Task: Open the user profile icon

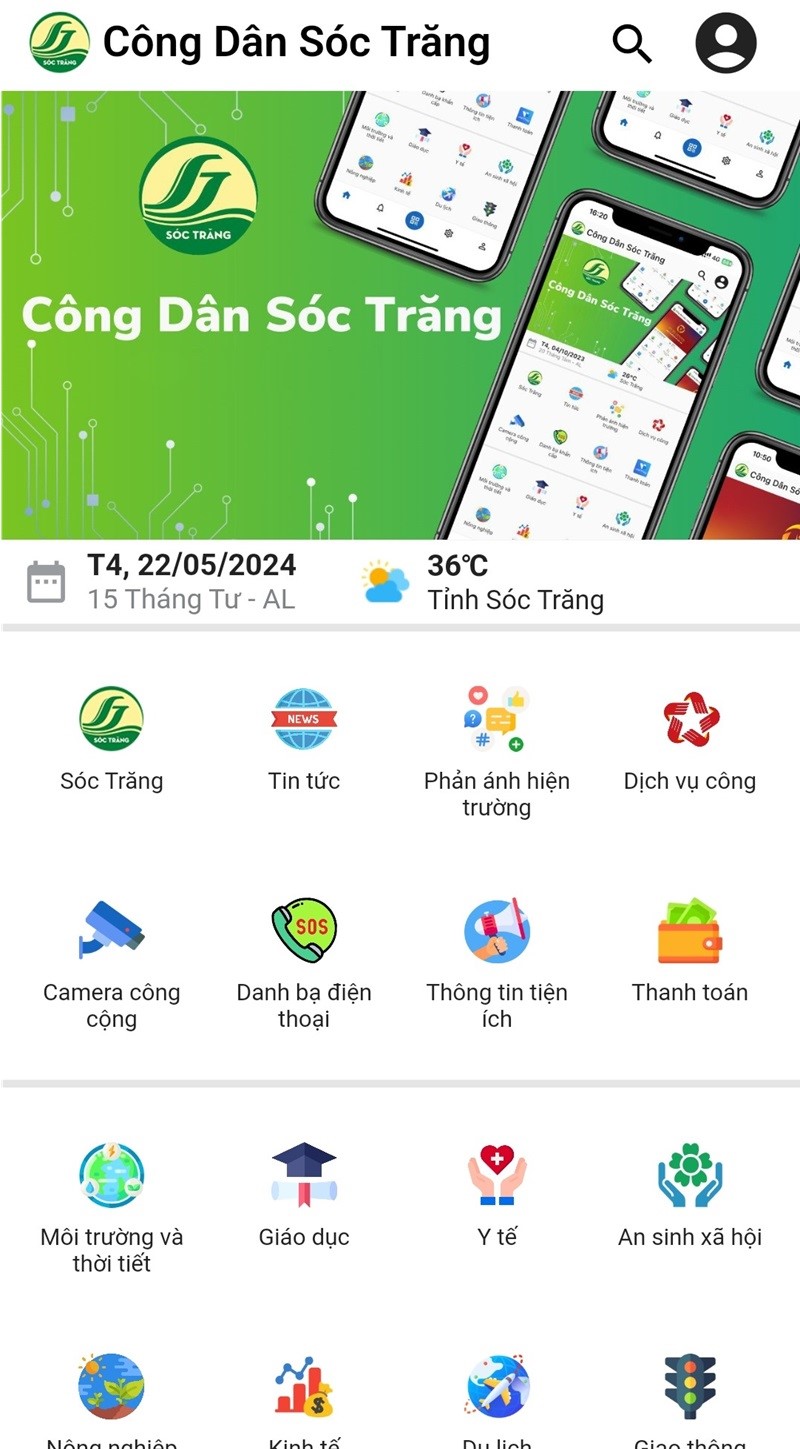Action: (x=726, y=44)
